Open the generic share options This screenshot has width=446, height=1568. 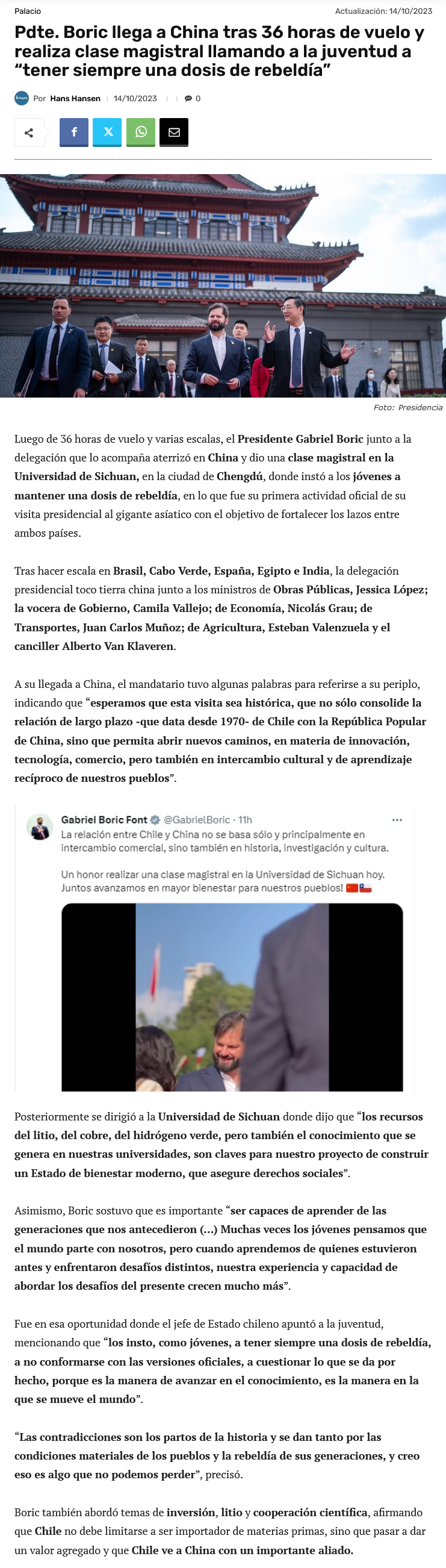[29, 133]
